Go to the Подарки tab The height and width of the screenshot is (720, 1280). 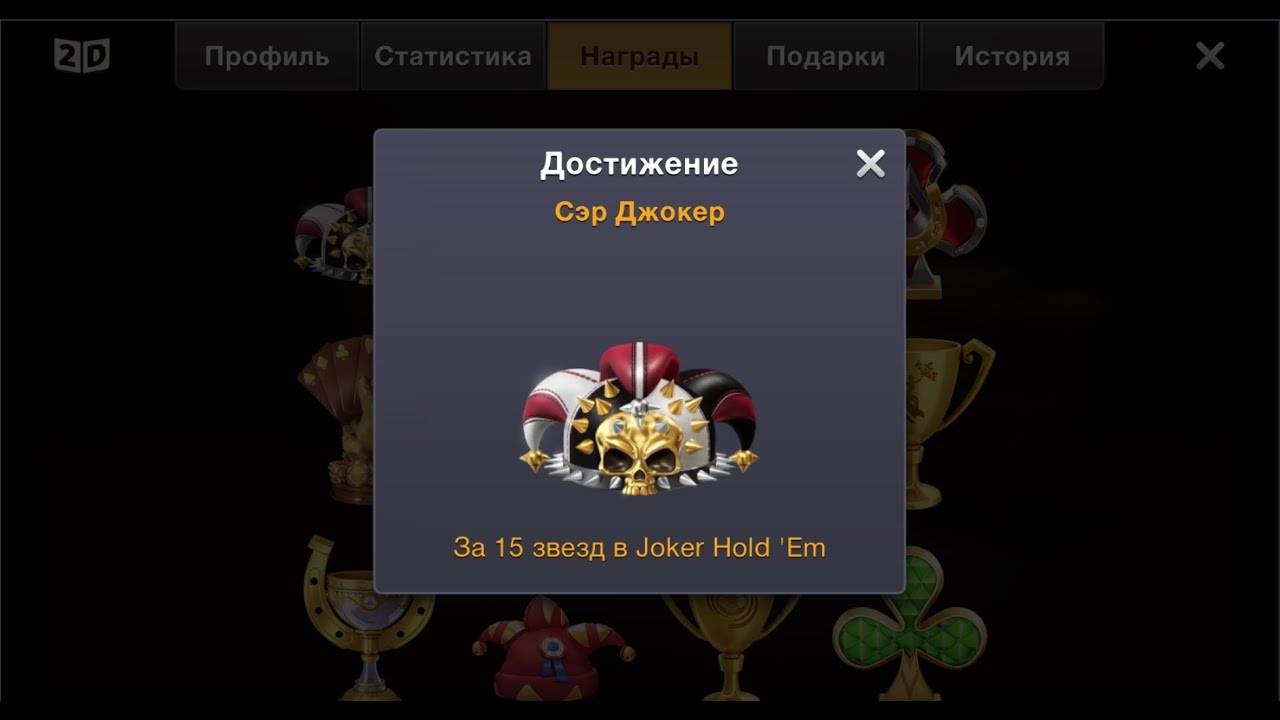click(x=825, y=57)
